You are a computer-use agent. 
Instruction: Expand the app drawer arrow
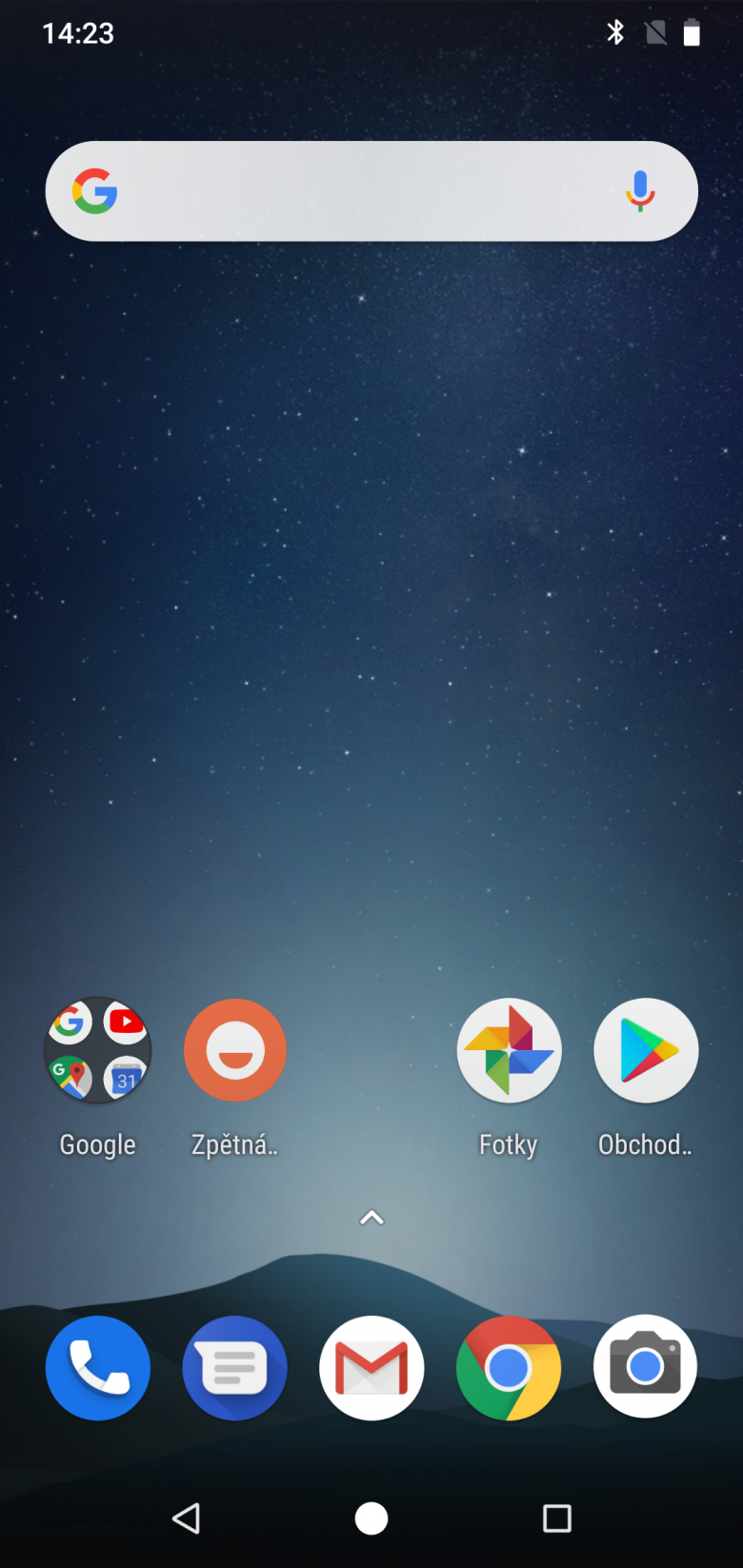371,1218
